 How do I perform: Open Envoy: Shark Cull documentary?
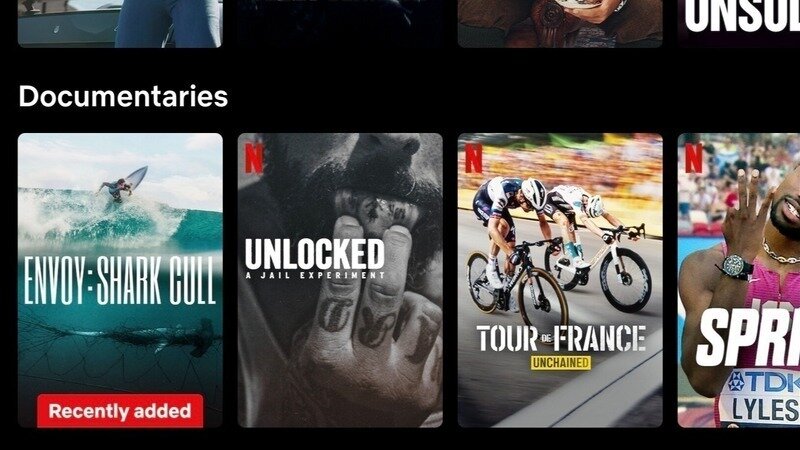pyautogui.click(x=120, y=280)
